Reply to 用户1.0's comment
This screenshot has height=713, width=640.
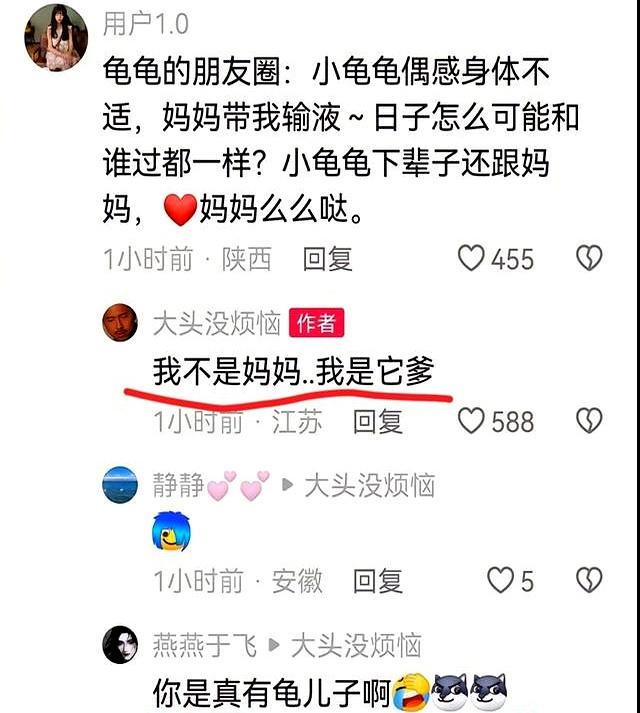click(328, 259)
